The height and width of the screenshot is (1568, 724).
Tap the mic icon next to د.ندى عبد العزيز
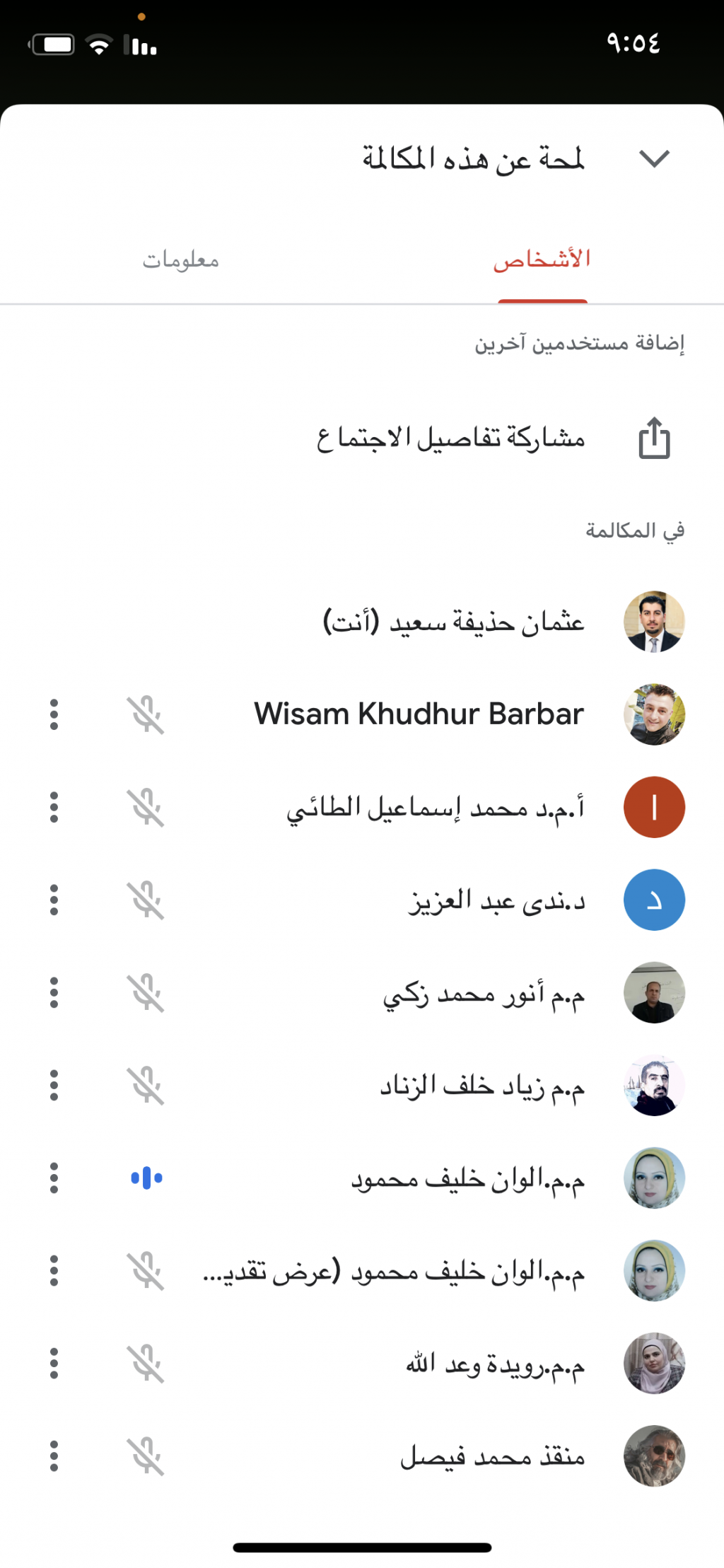coord(146,900)
